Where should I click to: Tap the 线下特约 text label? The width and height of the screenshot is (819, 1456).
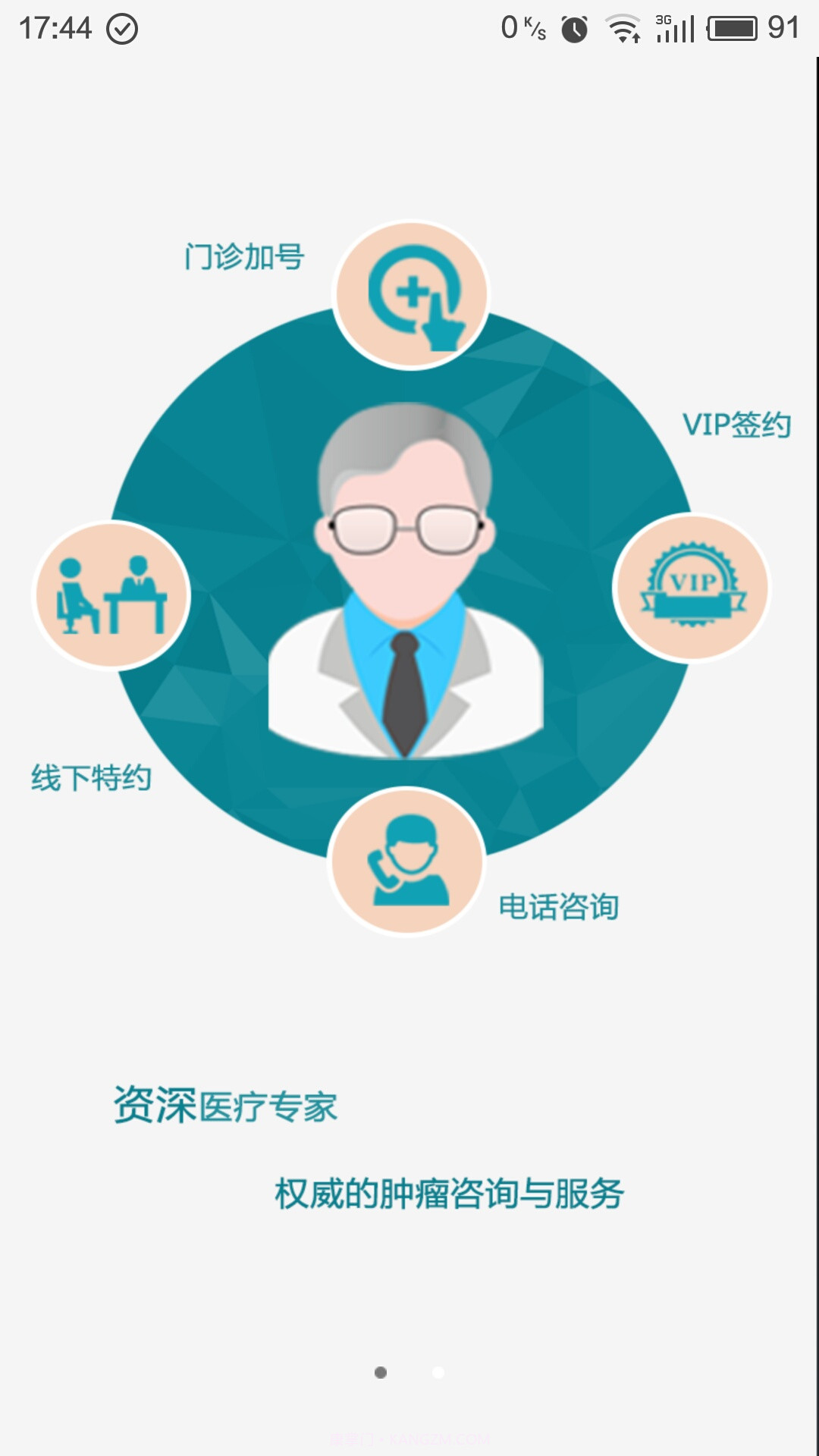(x=93, y=776)
